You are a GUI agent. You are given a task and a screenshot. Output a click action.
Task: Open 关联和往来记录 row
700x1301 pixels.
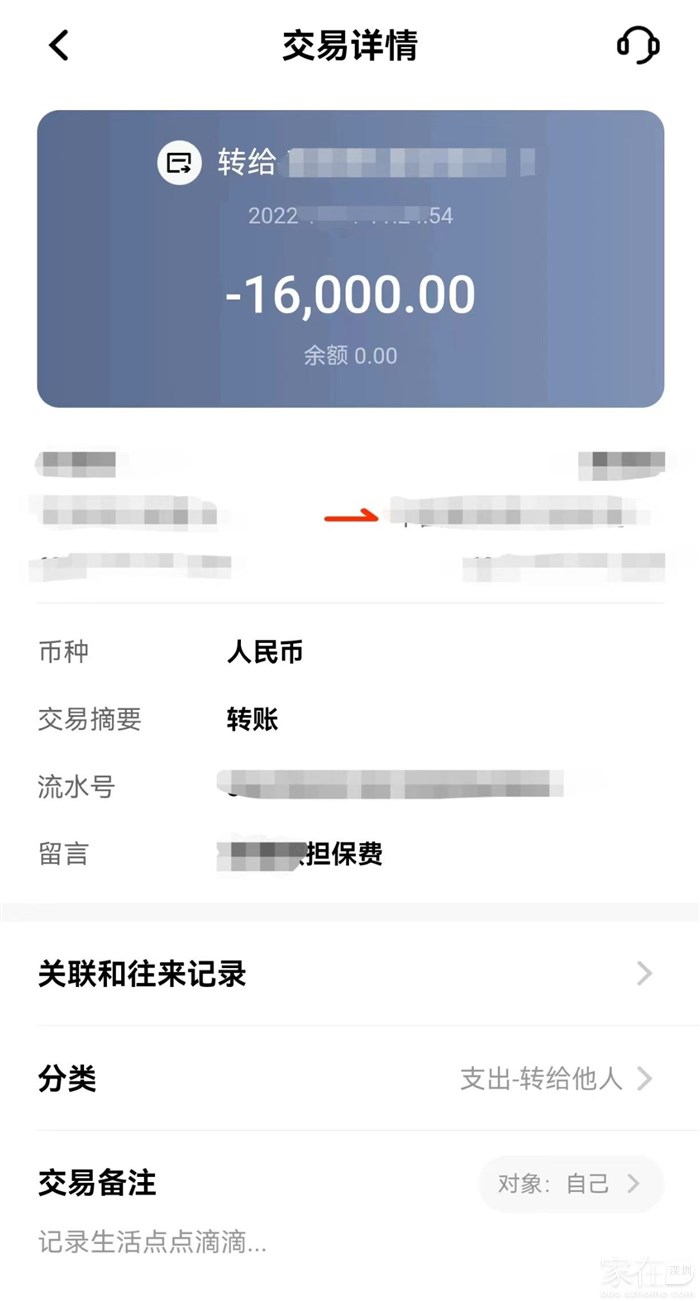350,973
